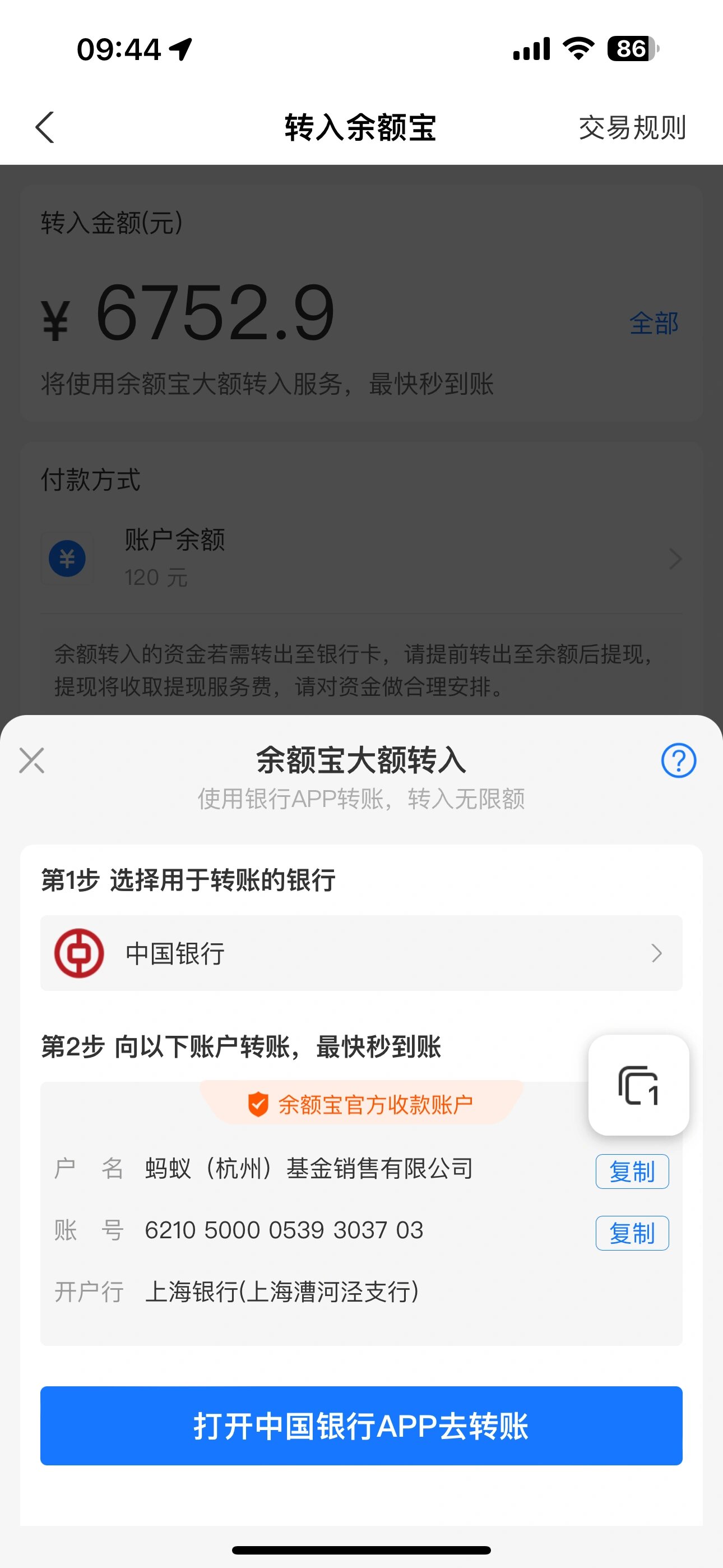Copy the 账号 account number

pos(632,1233)
